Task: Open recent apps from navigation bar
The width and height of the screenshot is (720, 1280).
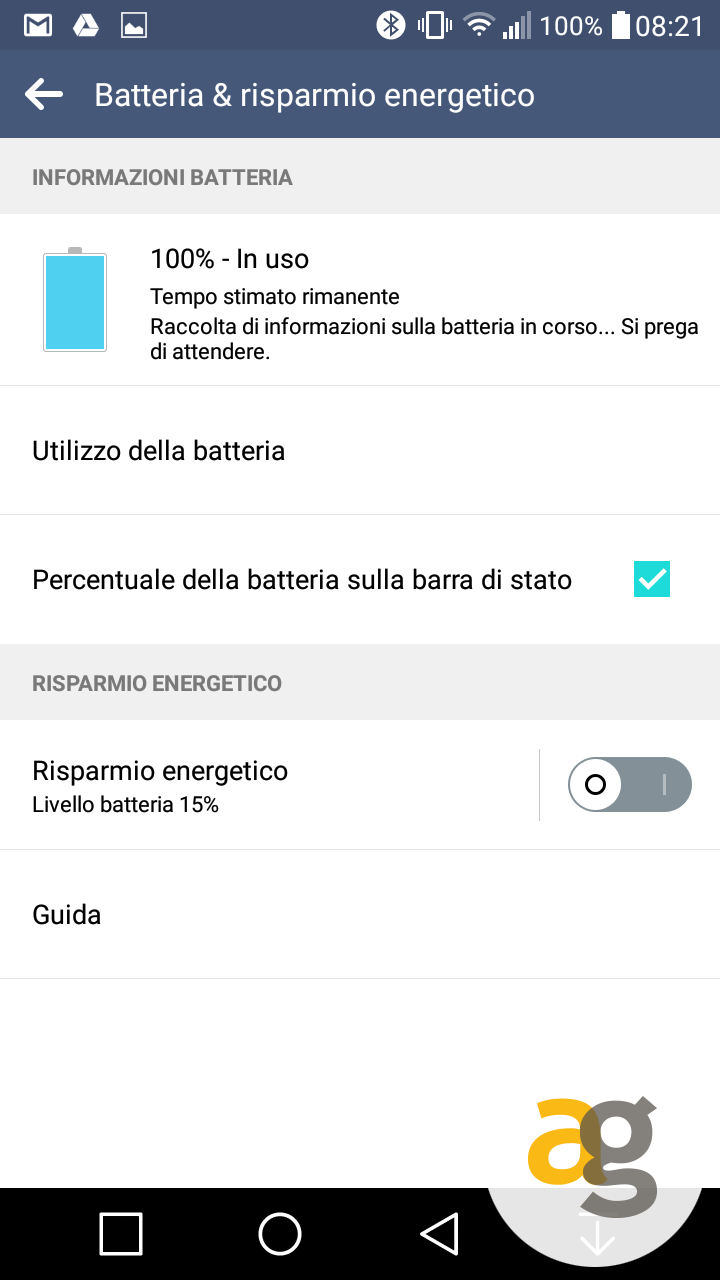Action: point(121,1234)
